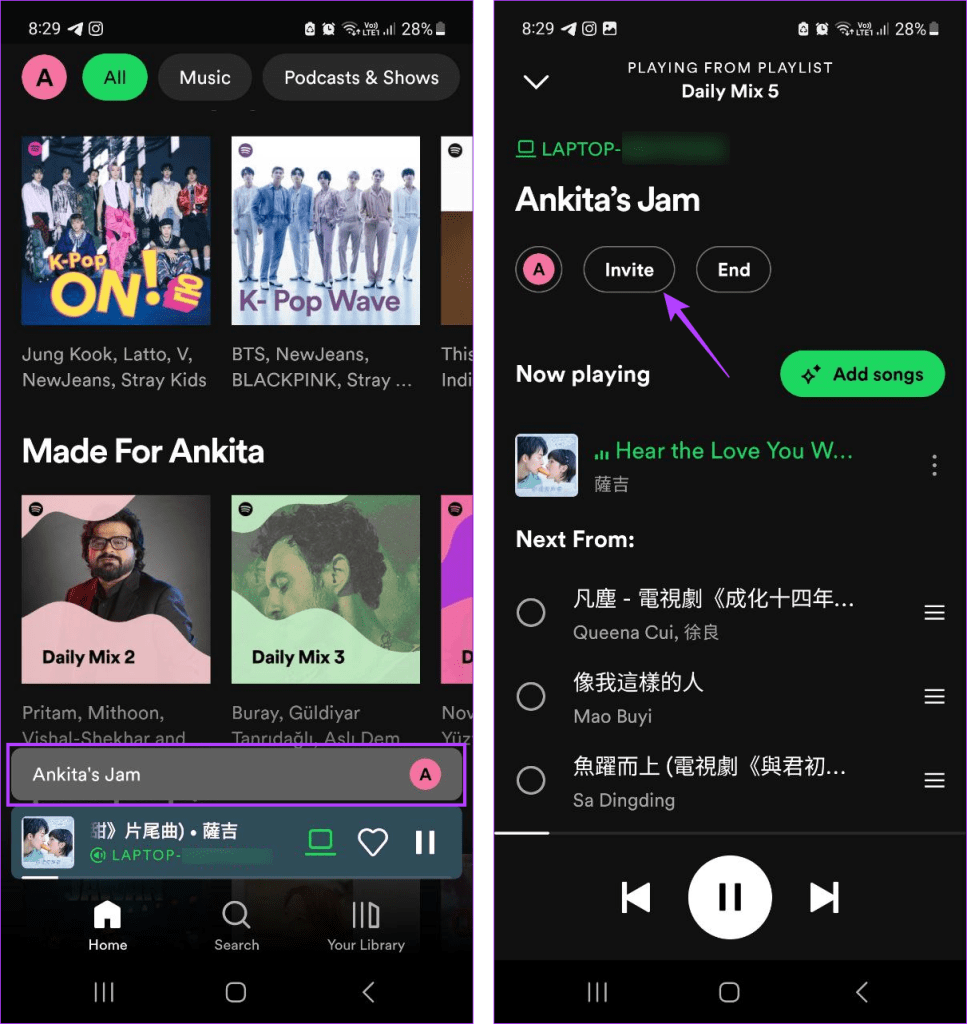Select the queue circle next to 凡塵
This screenshot has width=967, height=1024.
[531, 612]
